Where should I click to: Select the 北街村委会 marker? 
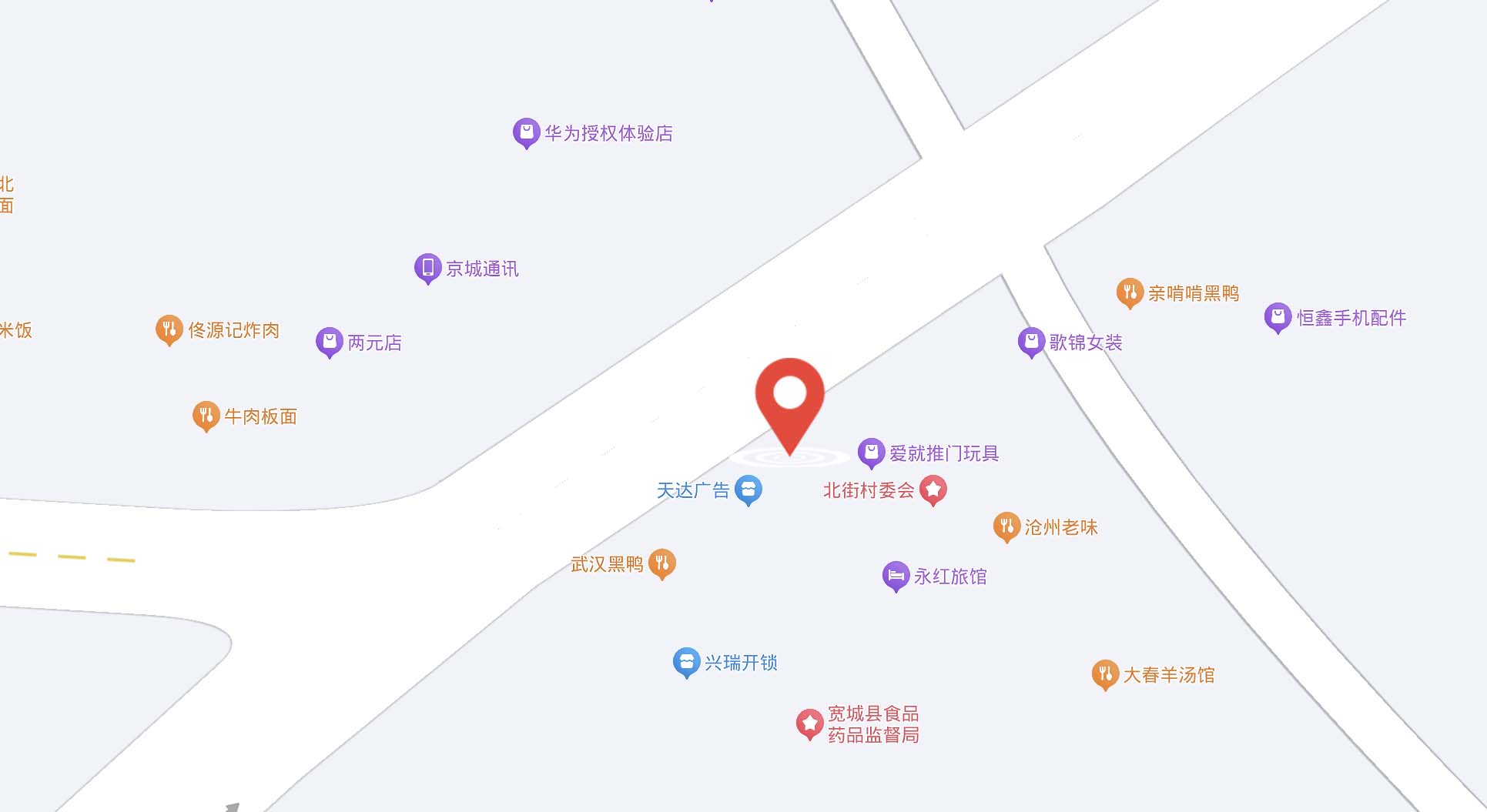(x=933, y=490)
